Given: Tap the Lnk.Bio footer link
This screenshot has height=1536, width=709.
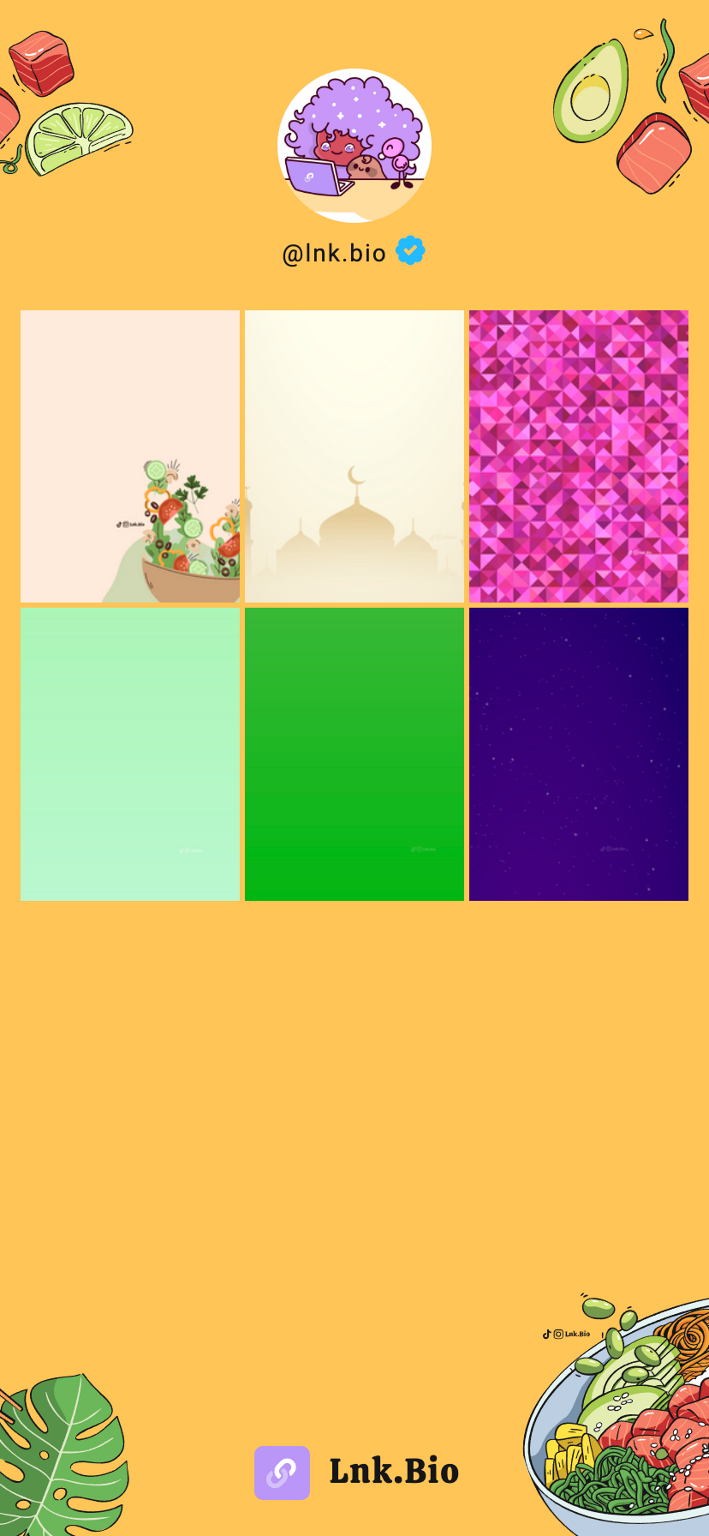Looking at the screenshot, I should (x=356, y=1472).
